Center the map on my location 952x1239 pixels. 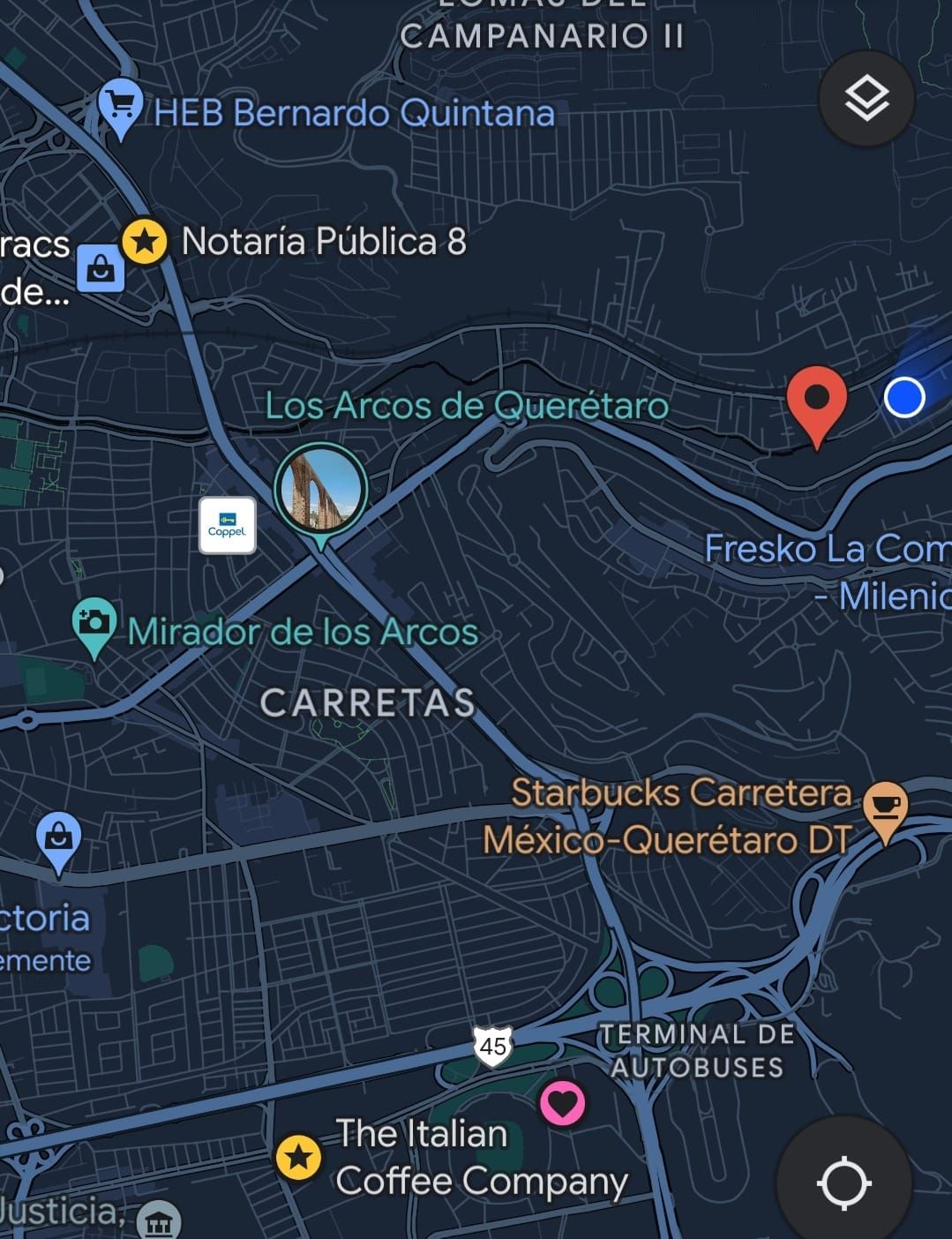pos(843,1183)
